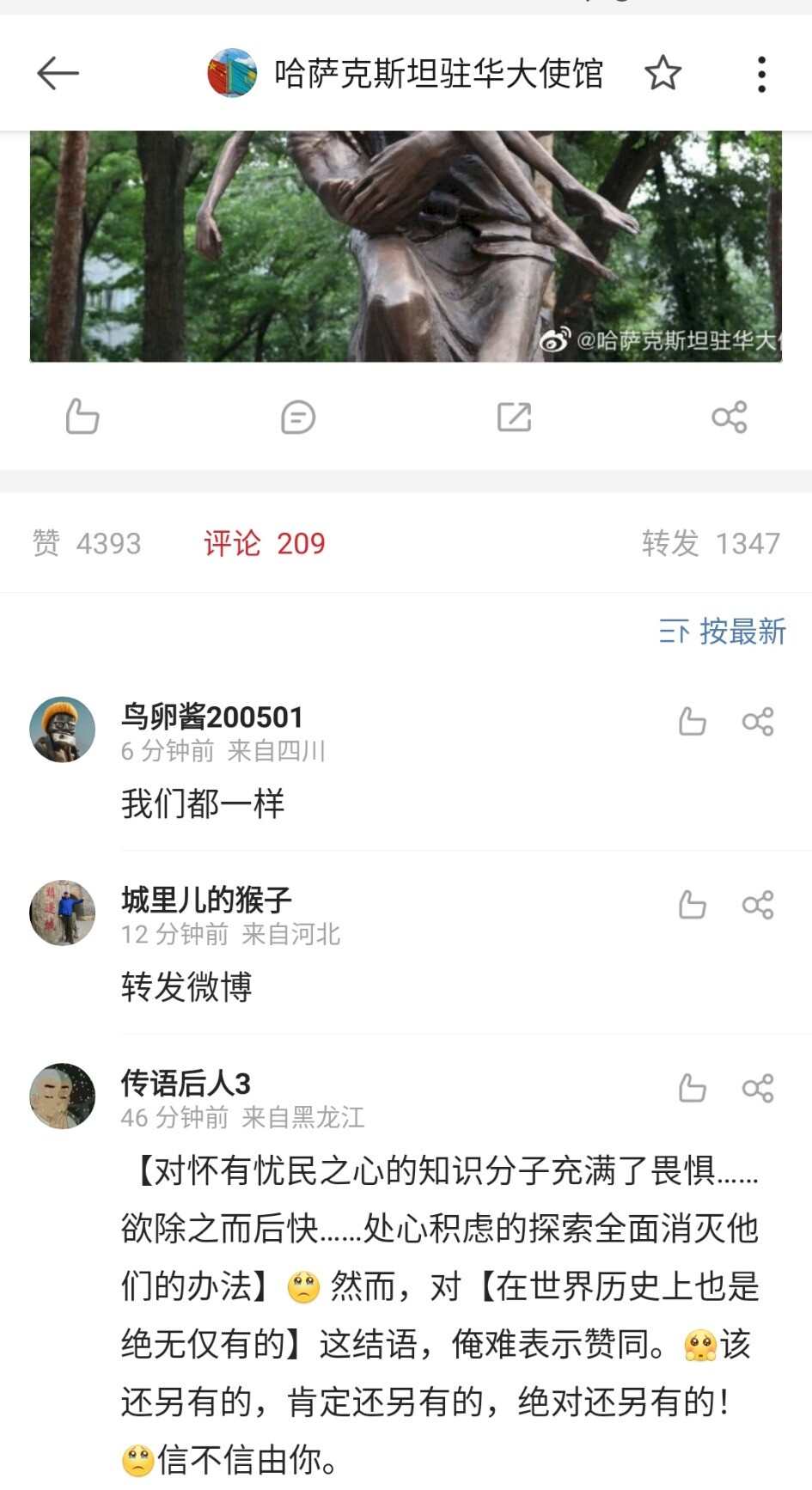The image size is (812, 1490).
Task: Favorite this post with the star
Action: click(x=662, y=73)
